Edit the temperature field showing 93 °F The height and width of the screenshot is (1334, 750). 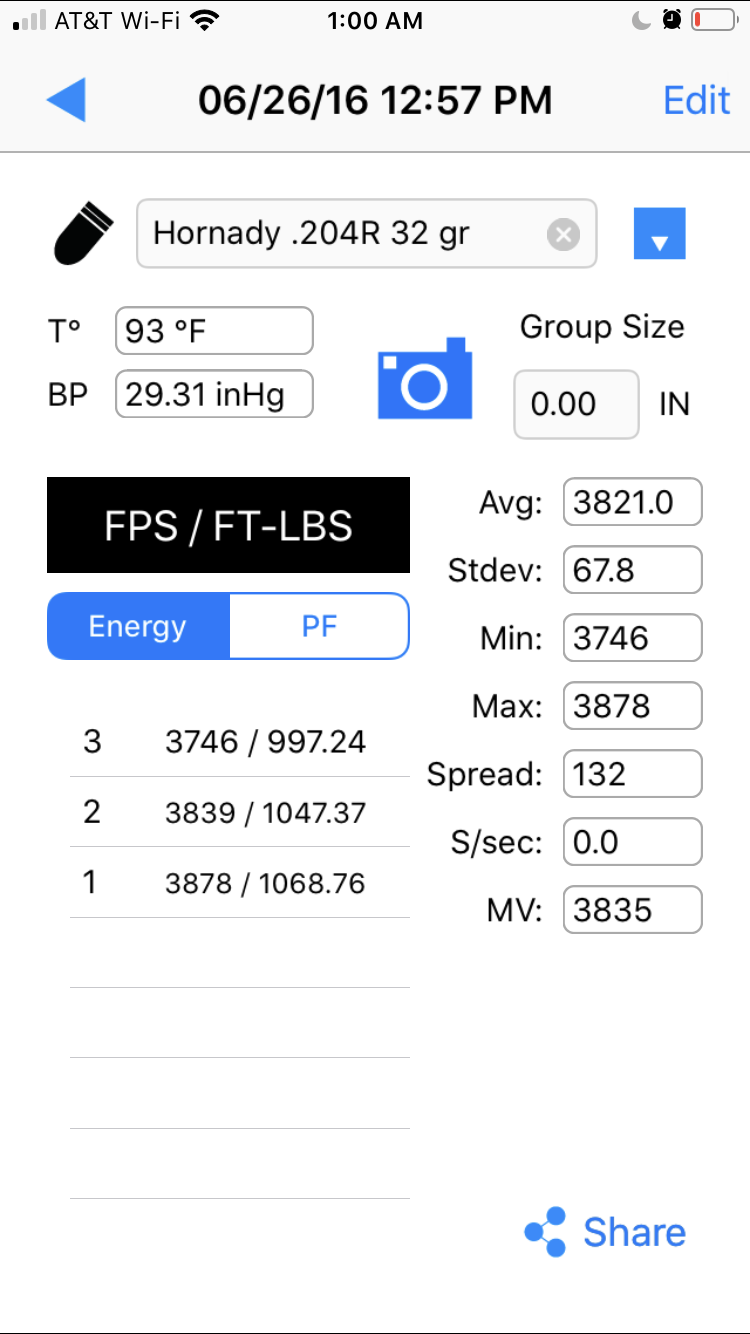tap(214, 331)
